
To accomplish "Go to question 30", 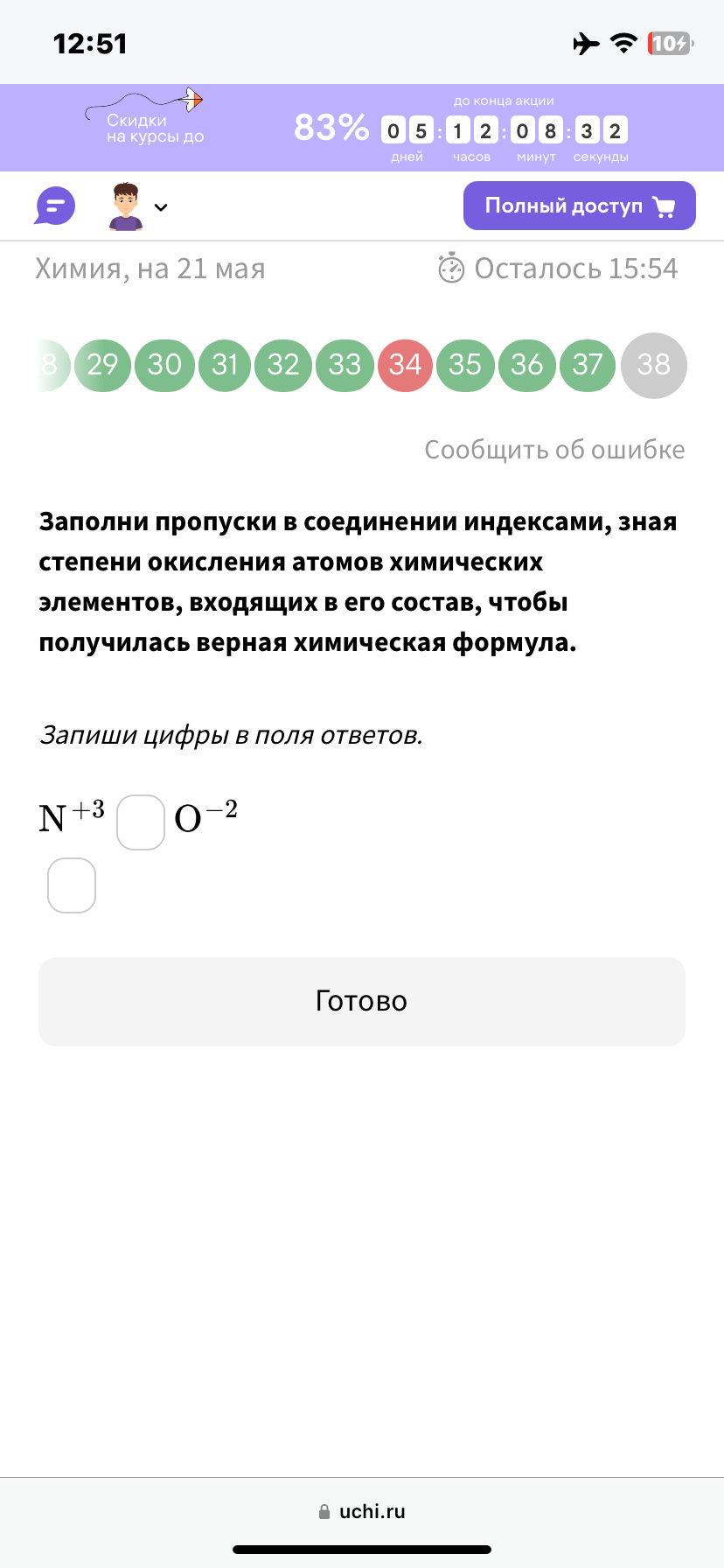I will pos(164,365).
